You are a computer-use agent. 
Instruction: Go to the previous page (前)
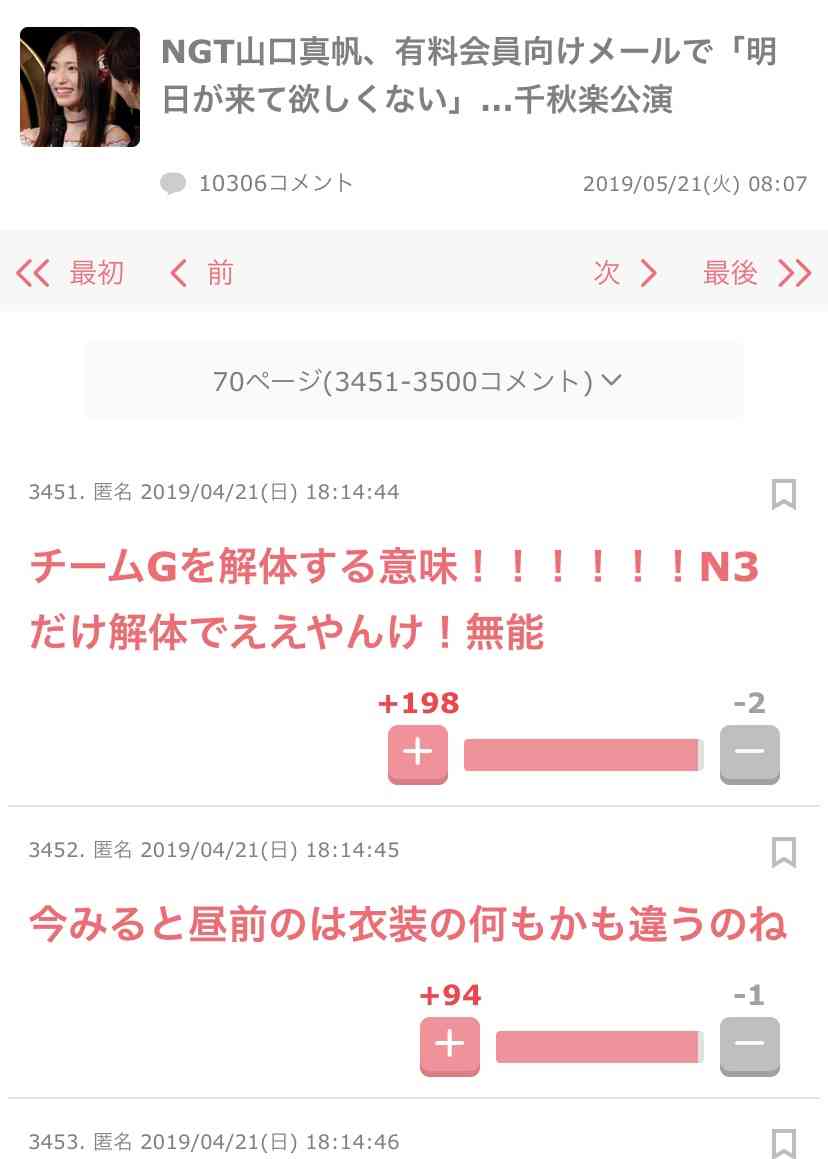point(202,273)
